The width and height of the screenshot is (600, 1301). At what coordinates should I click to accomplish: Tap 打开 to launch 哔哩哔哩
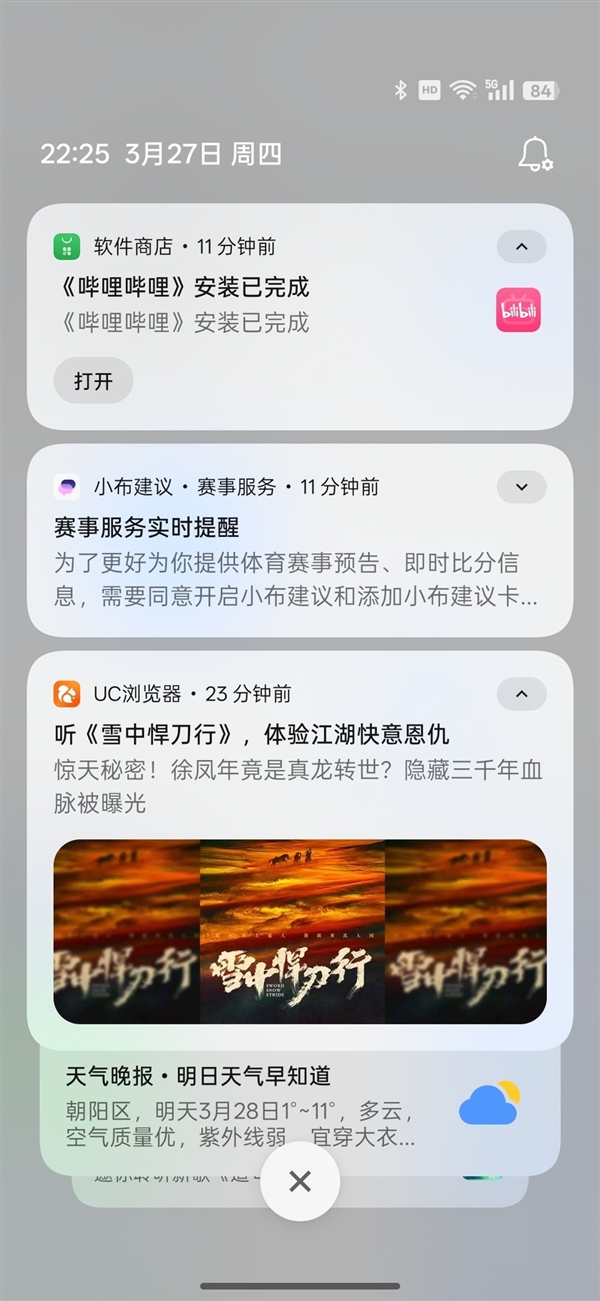pos(93,381)
